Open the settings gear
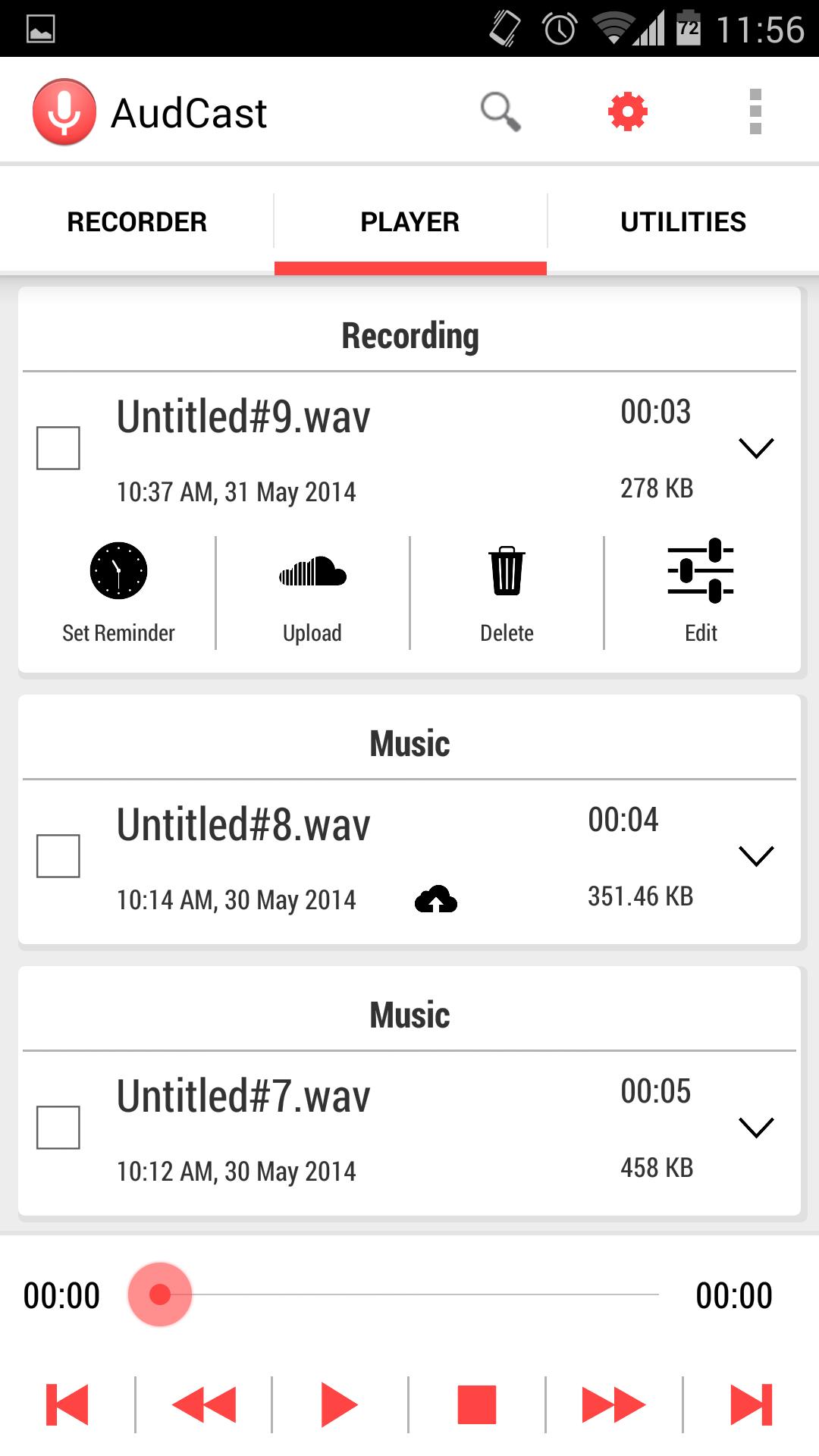The image size is (819, 1456). coord(626,112)
